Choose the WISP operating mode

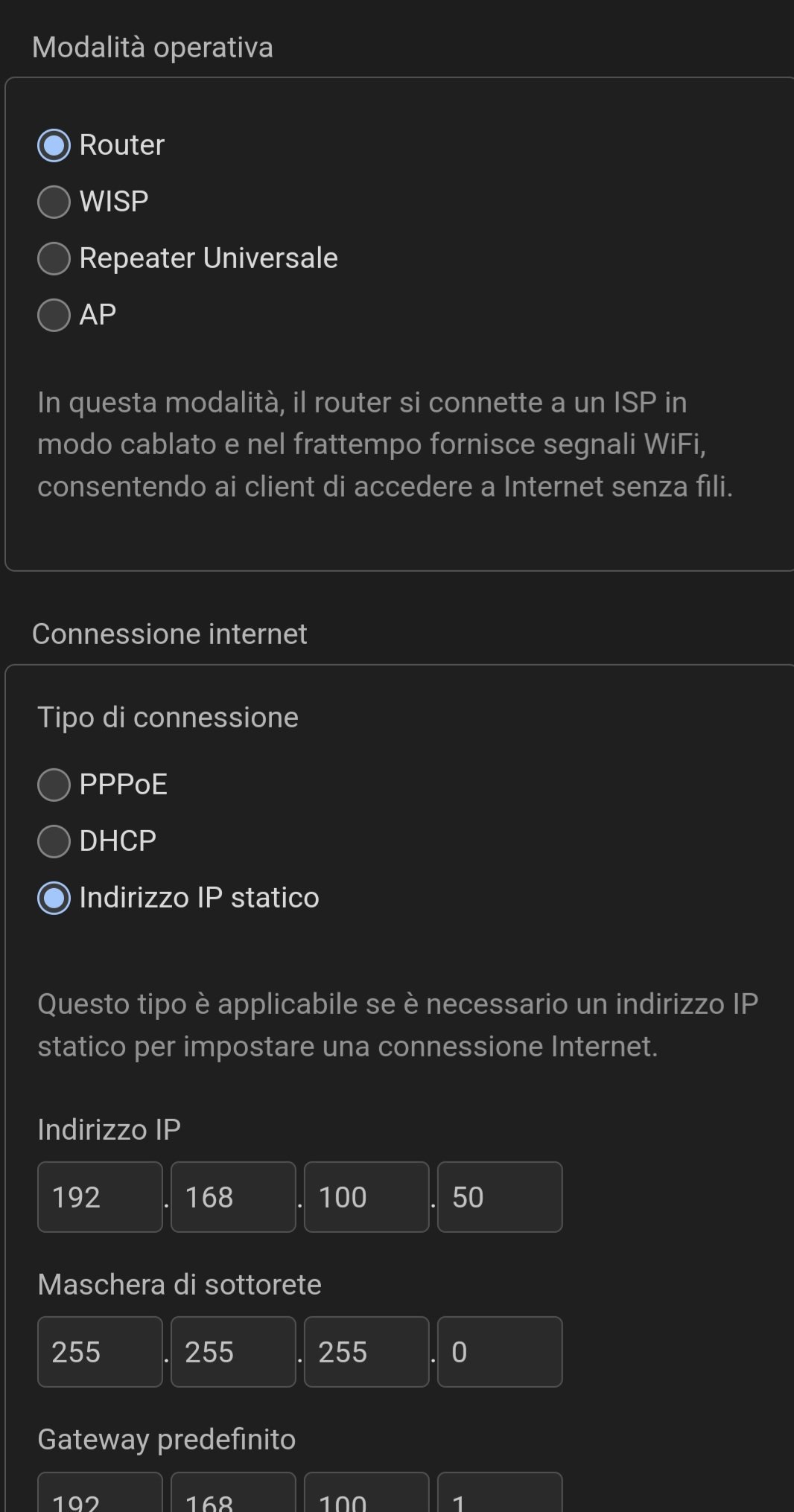click(x=54, y=202)
